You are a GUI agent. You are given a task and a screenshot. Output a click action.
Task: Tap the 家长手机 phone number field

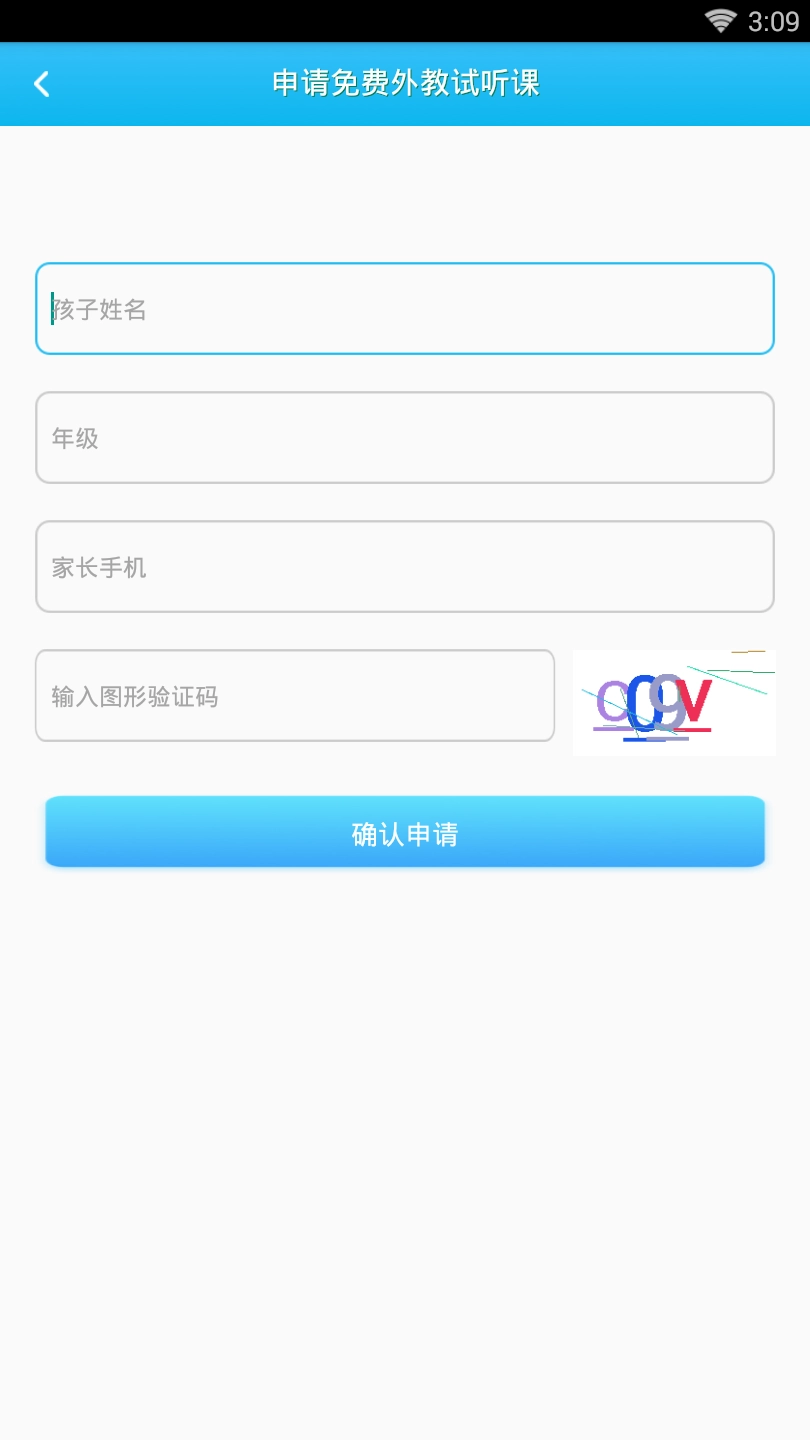point(404,566)
